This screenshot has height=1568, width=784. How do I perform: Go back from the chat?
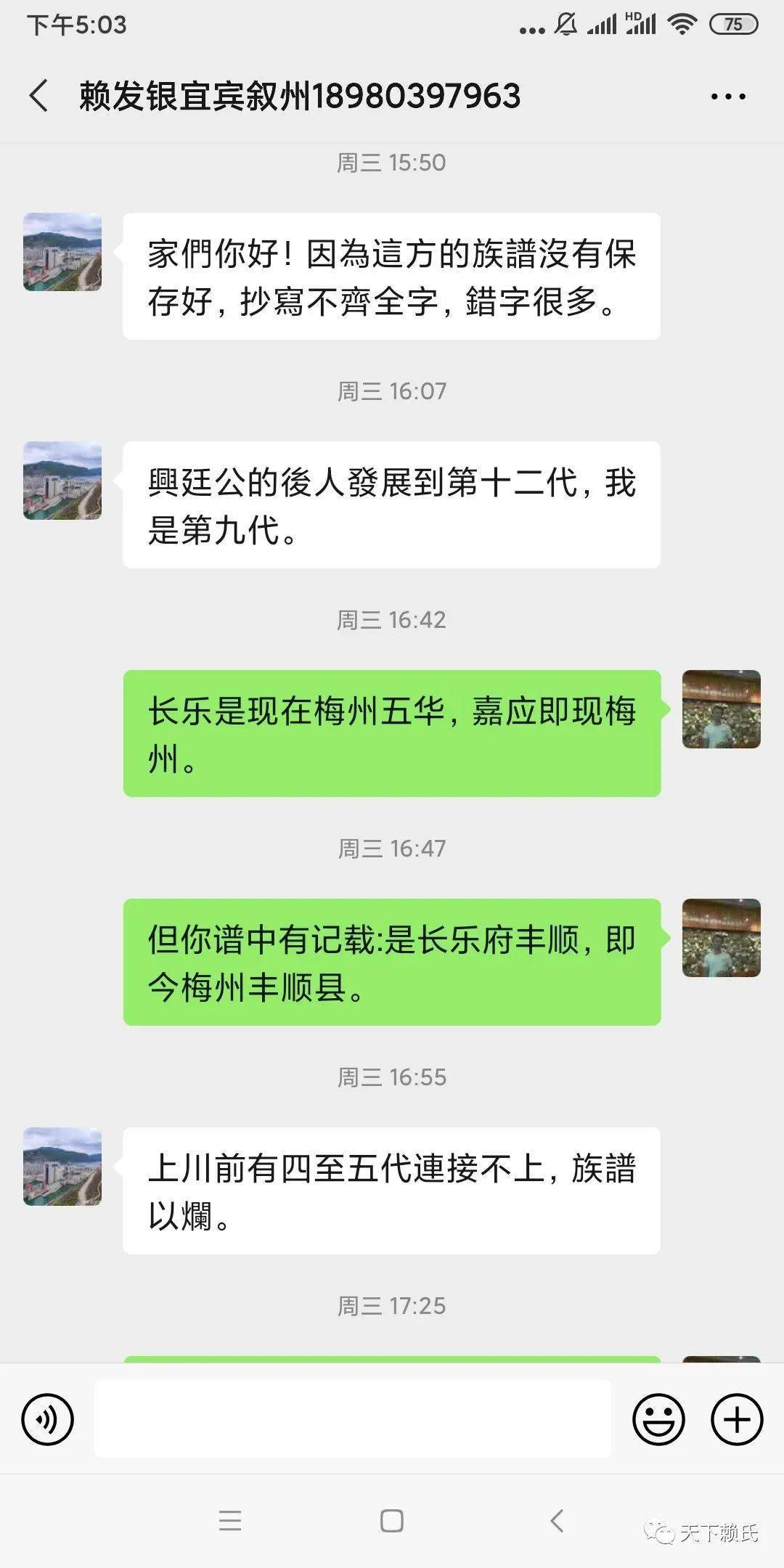point(39,96)
